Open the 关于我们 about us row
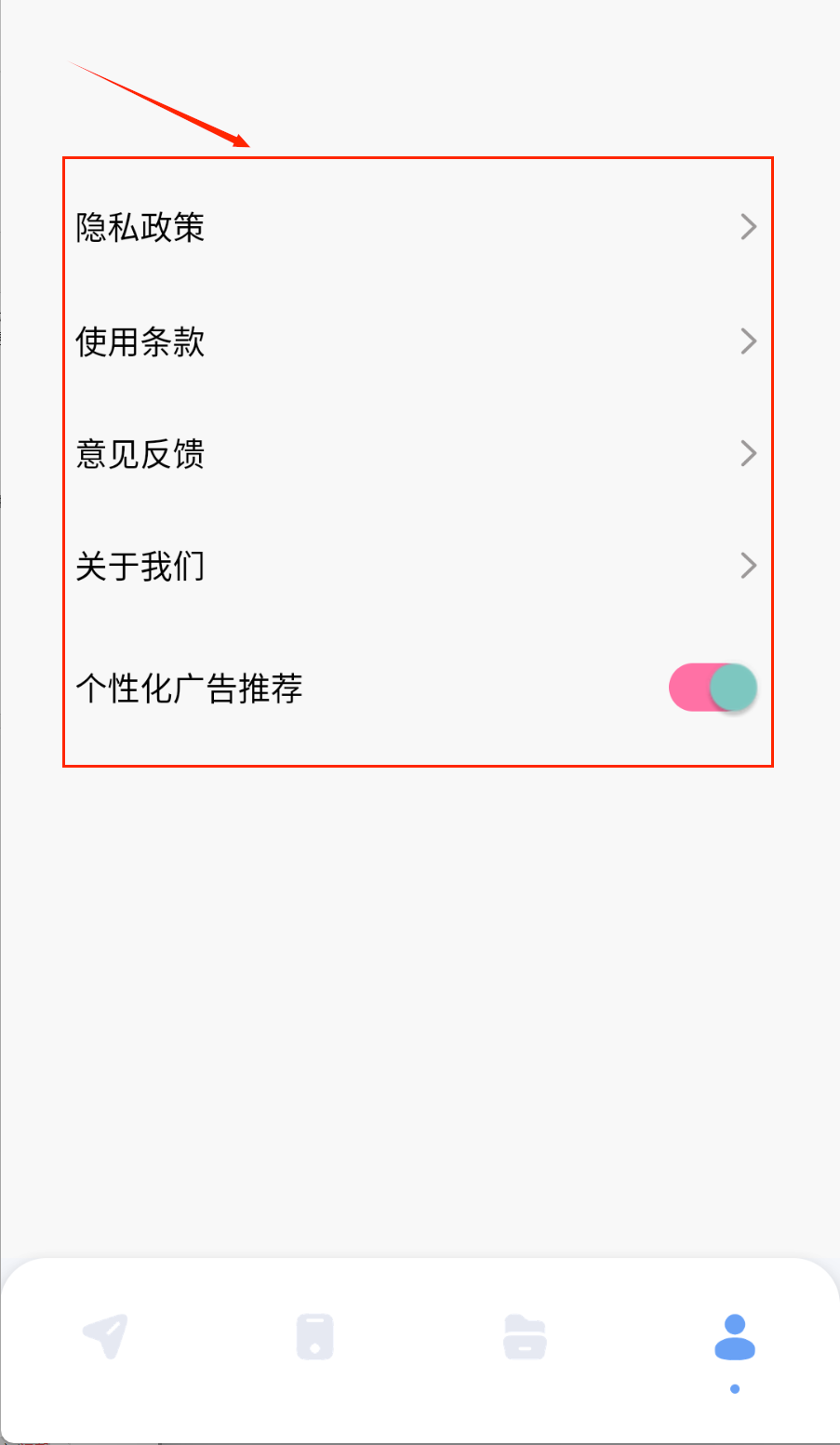This screenshot has height=1445, width=840. tap(417, 566)
